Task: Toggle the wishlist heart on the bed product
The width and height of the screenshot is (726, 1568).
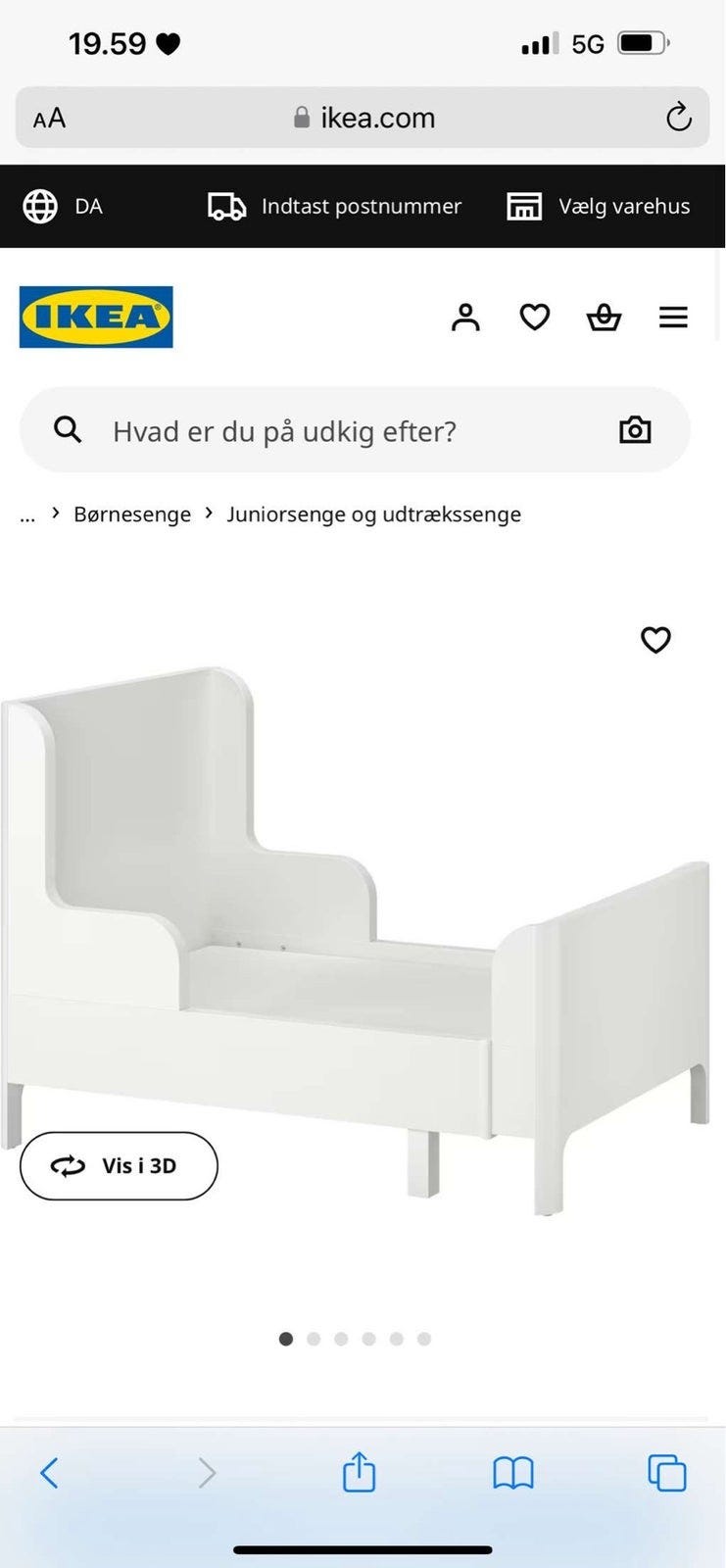Action: pyautogui.click(x=654, y=640)
